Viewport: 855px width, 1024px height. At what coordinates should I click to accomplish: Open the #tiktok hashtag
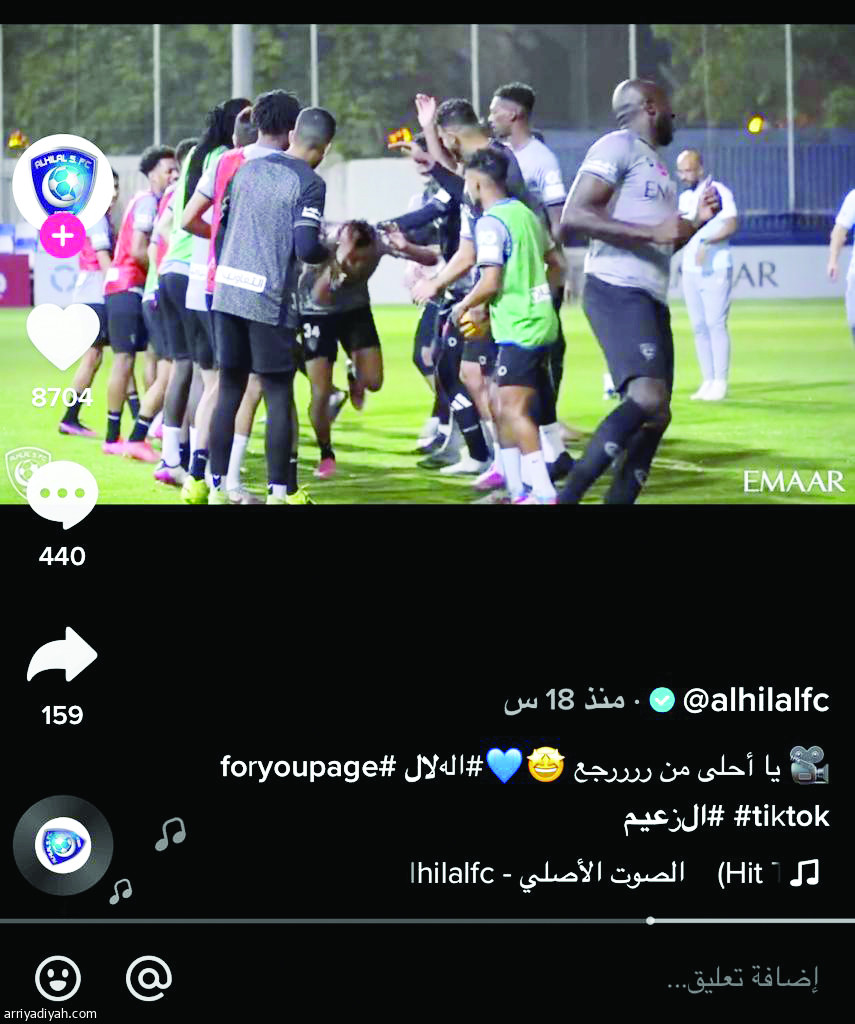point(782,817)
